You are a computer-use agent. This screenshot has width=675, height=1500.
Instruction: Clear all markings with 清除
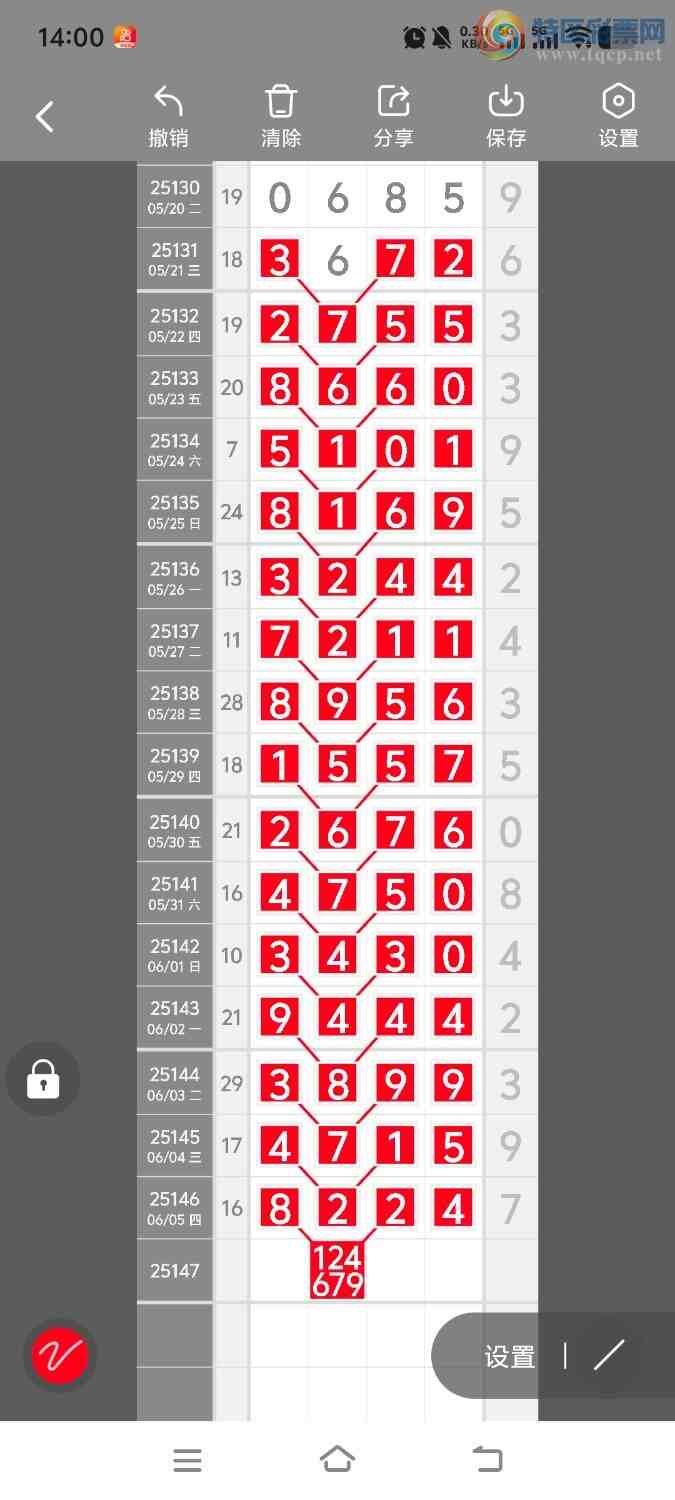click(281, 117)
